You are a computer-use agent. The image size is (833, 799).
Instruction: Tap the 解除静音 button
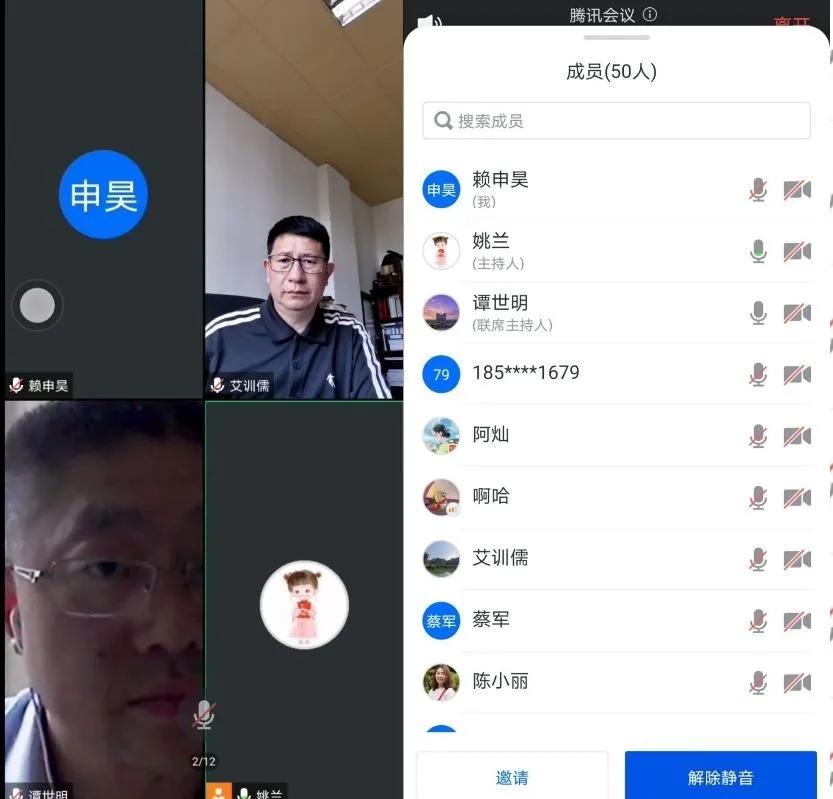[x=720, y=777]
